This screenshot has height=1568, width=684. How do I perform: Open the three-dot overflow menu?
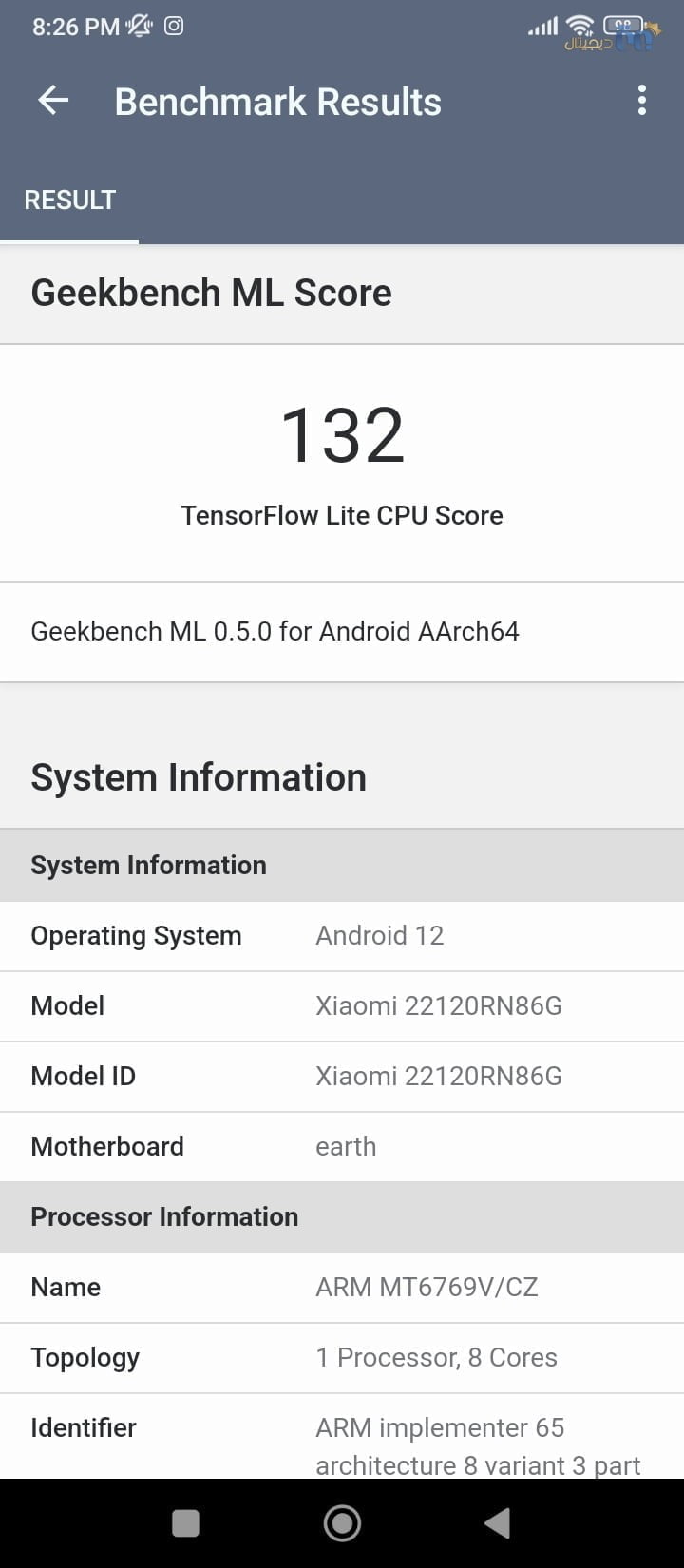tap(642, 101)
